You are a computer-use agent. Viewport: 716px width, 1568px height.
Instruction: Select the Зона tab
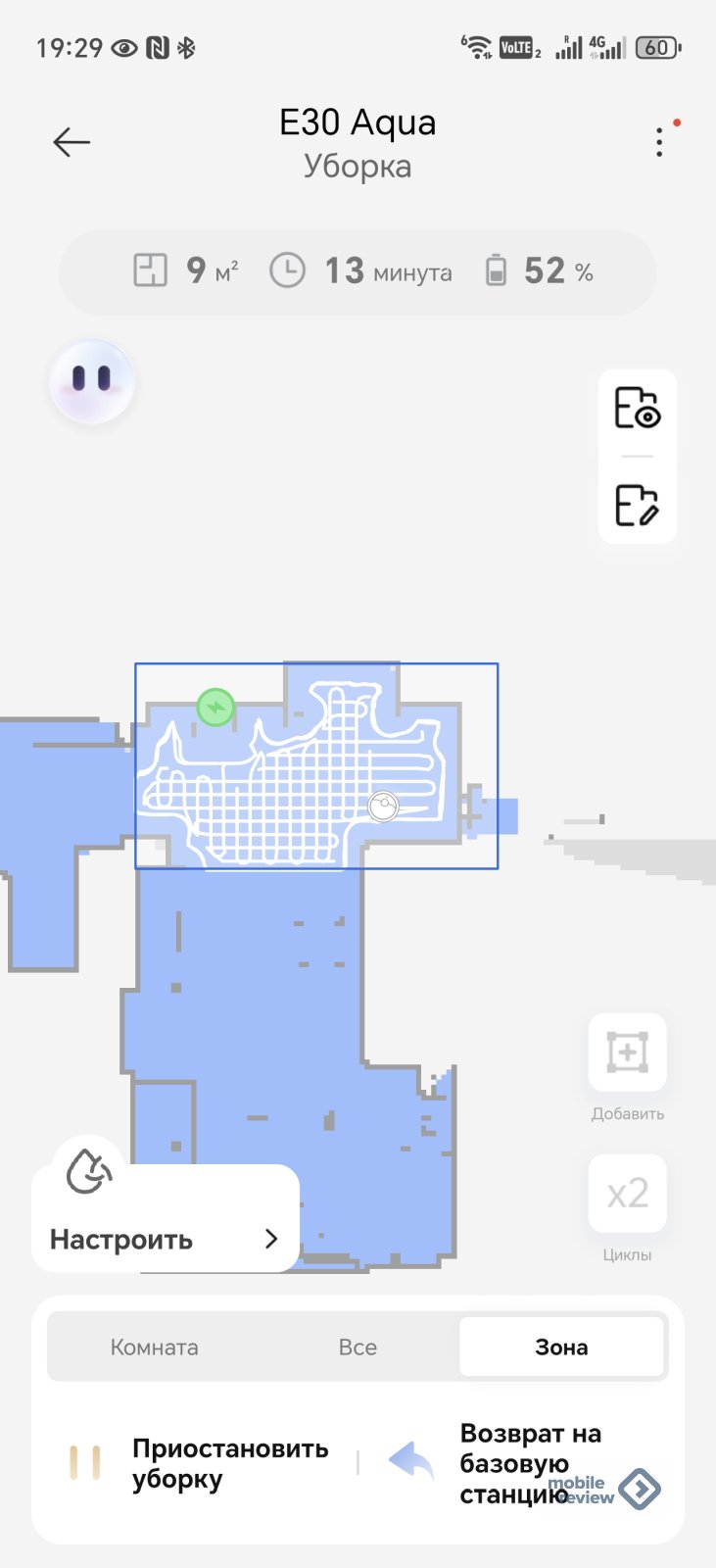(x=561, y=1347)
